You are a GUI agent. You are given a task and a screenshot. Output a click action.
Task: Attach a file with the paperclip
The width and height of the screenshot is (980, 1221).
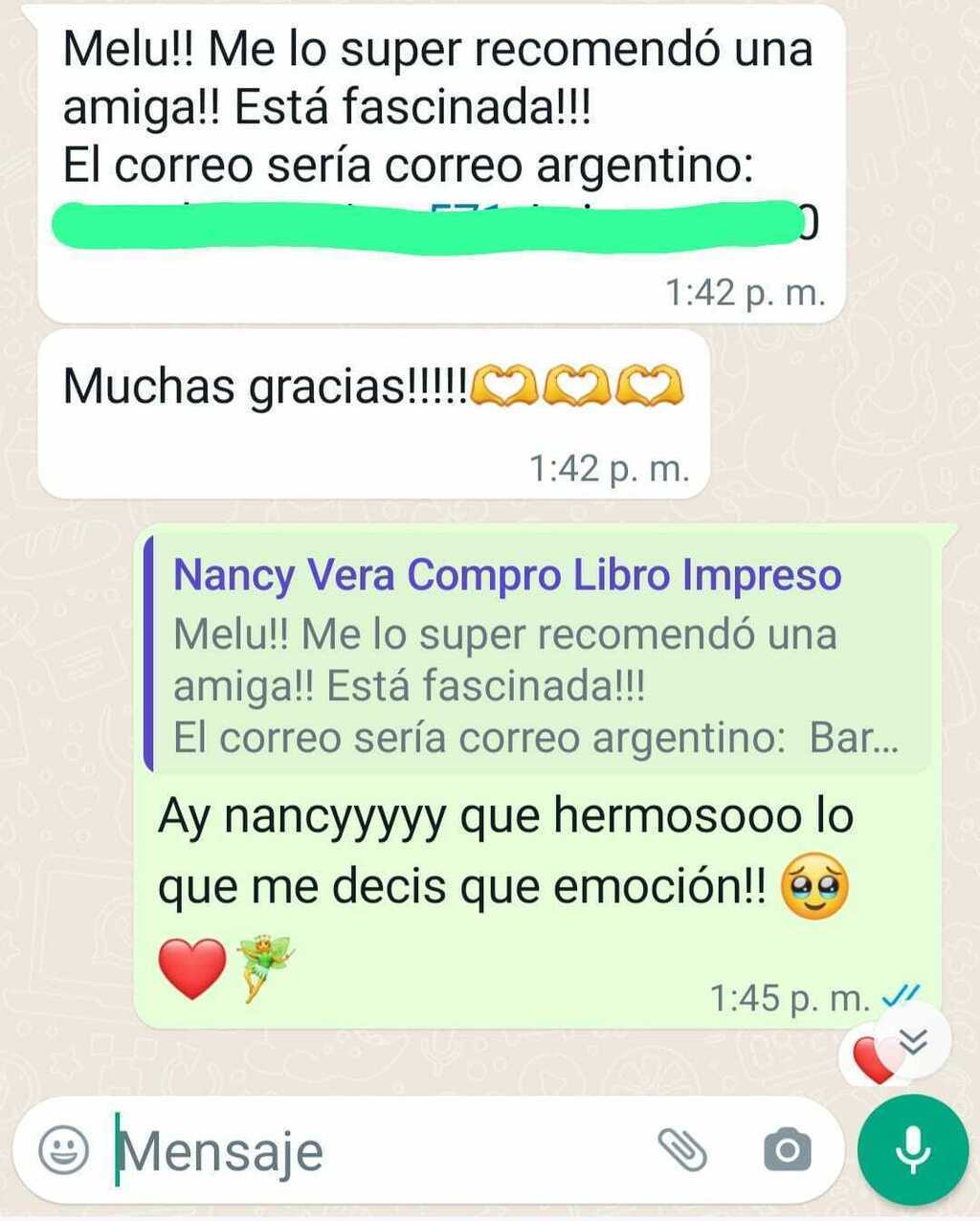(682, 1149)
